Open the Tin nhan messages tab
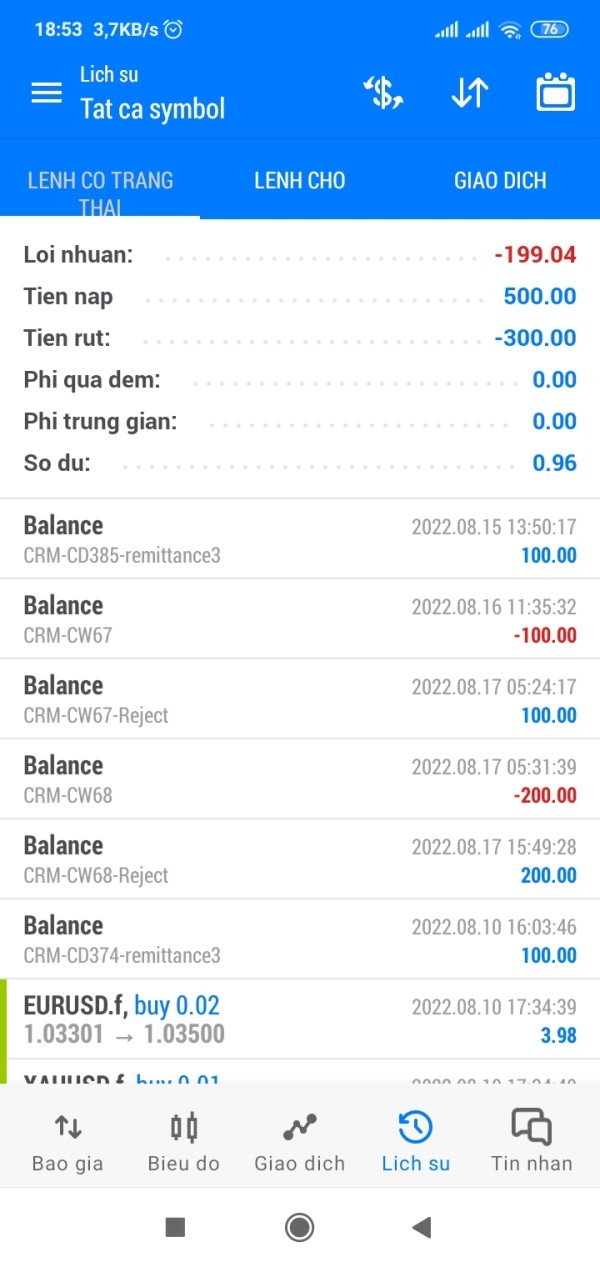Viewport: 600px width, 1267px height. click(x=531, y=1141)
